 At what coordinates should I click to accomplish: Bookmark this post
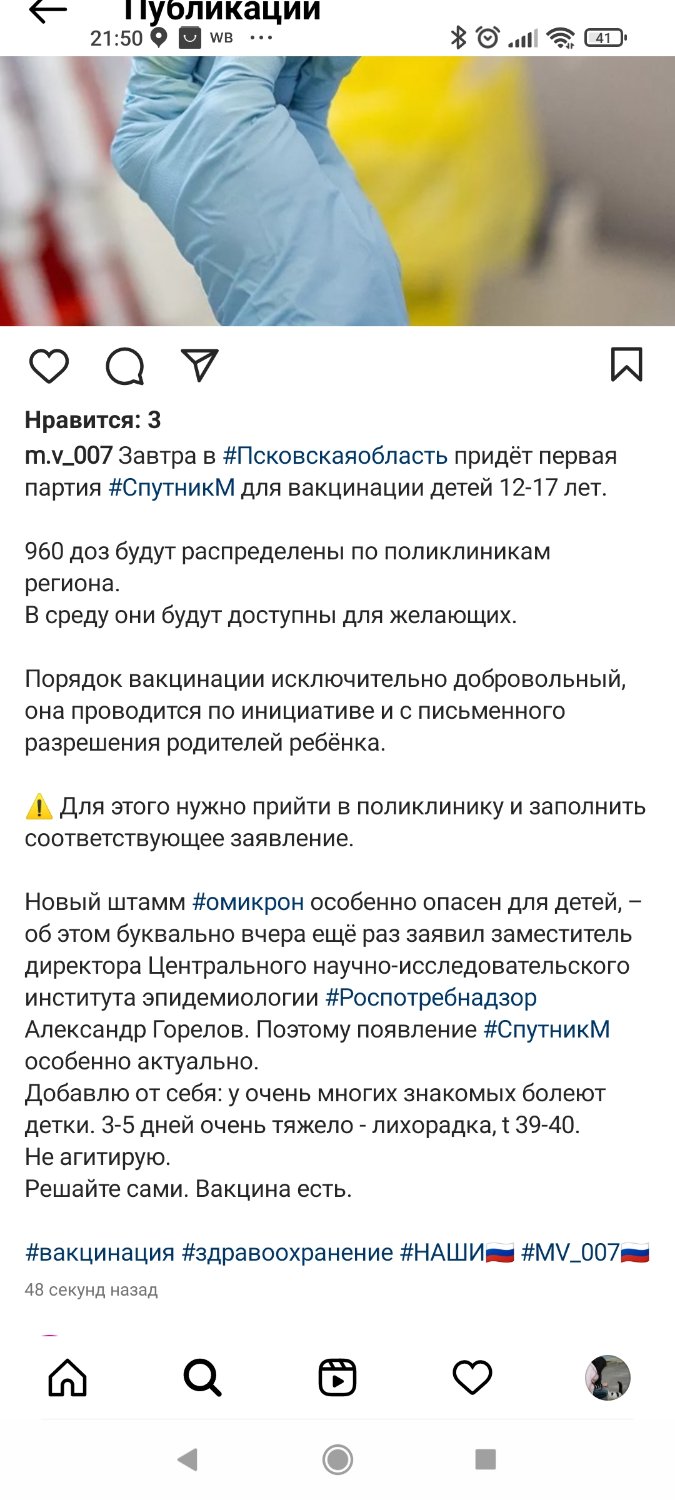[x=626, y=365]
